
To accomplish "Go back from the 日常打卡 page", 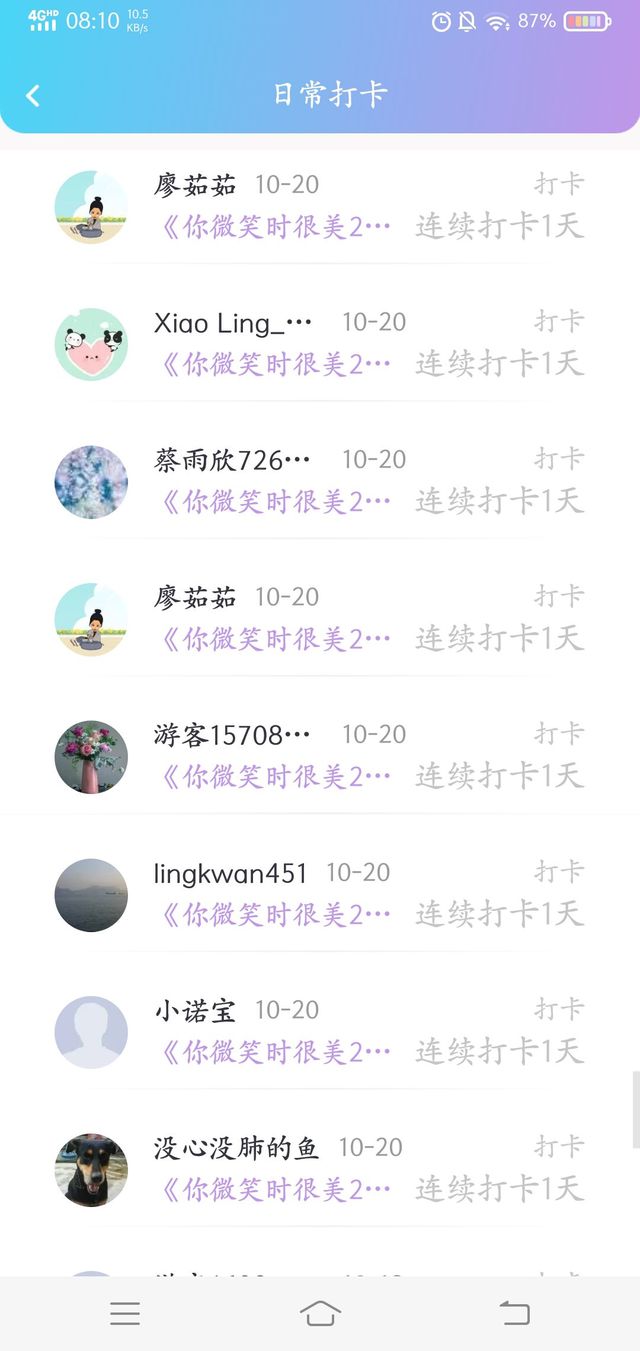I will [33, 95].
